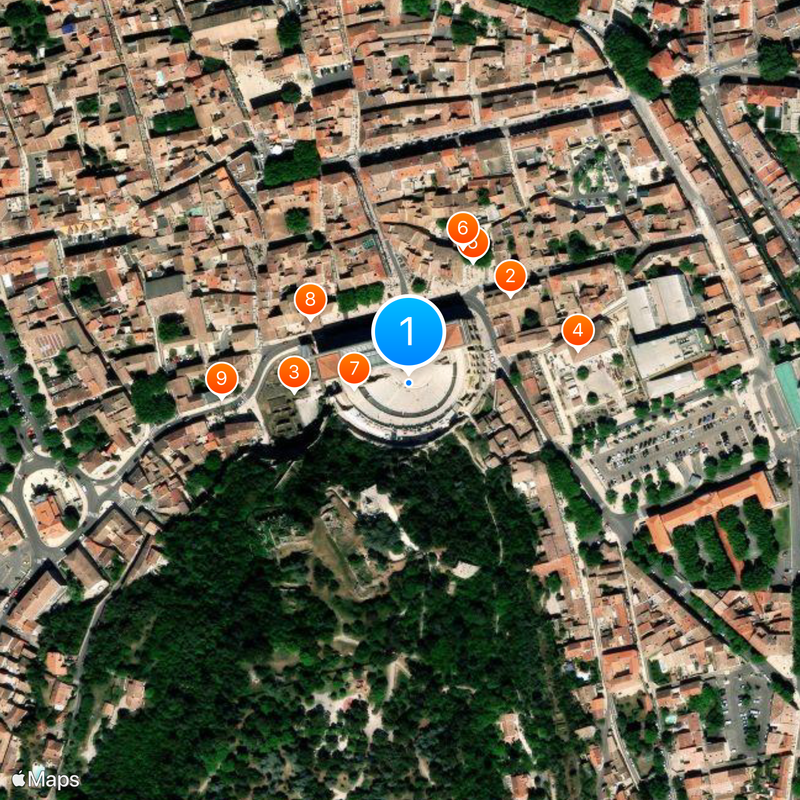Open the orange pin numbered 3
Screen dimensions: 800x800
[x=293, y=373]
